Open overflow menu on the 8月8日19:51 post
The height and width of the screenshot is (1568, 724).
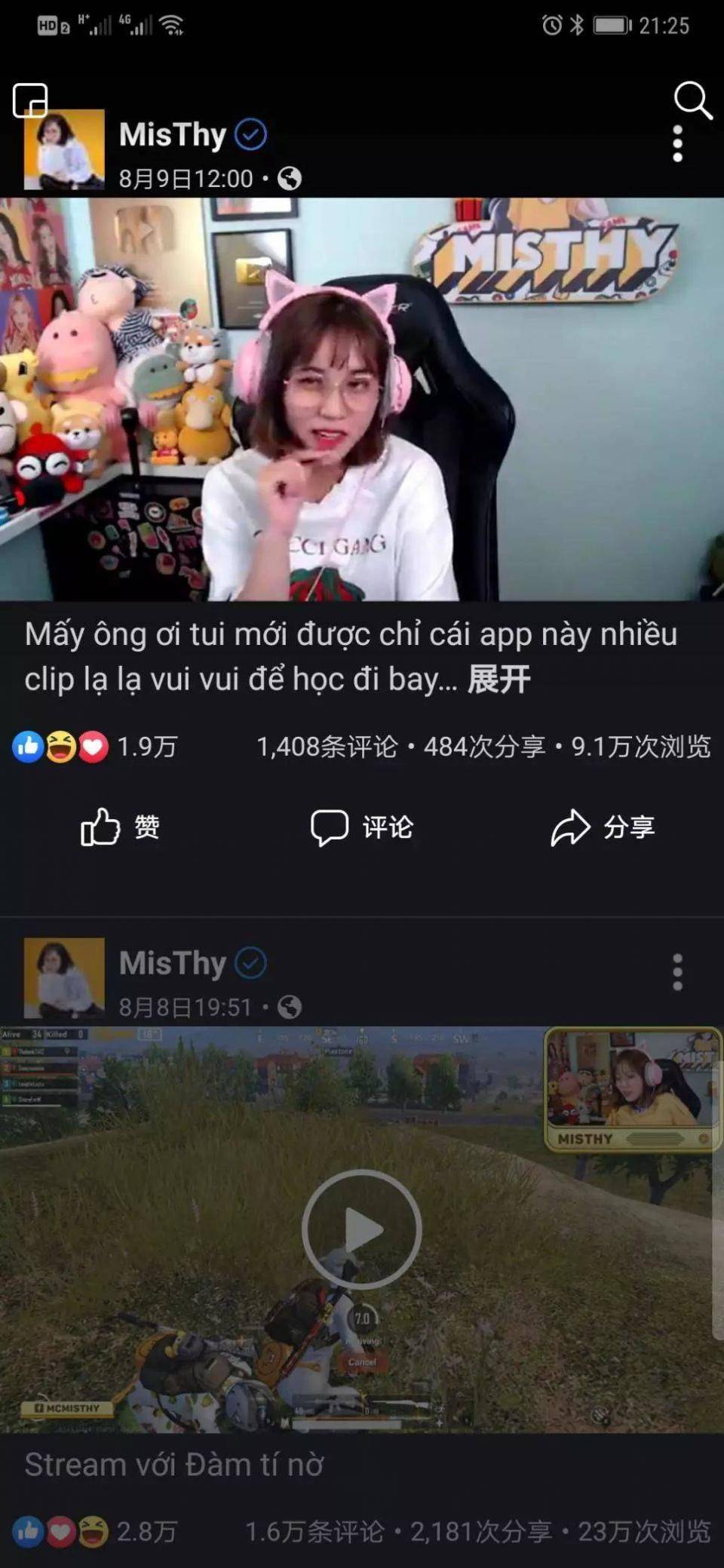pyautogui.click(x=677, y=972)
